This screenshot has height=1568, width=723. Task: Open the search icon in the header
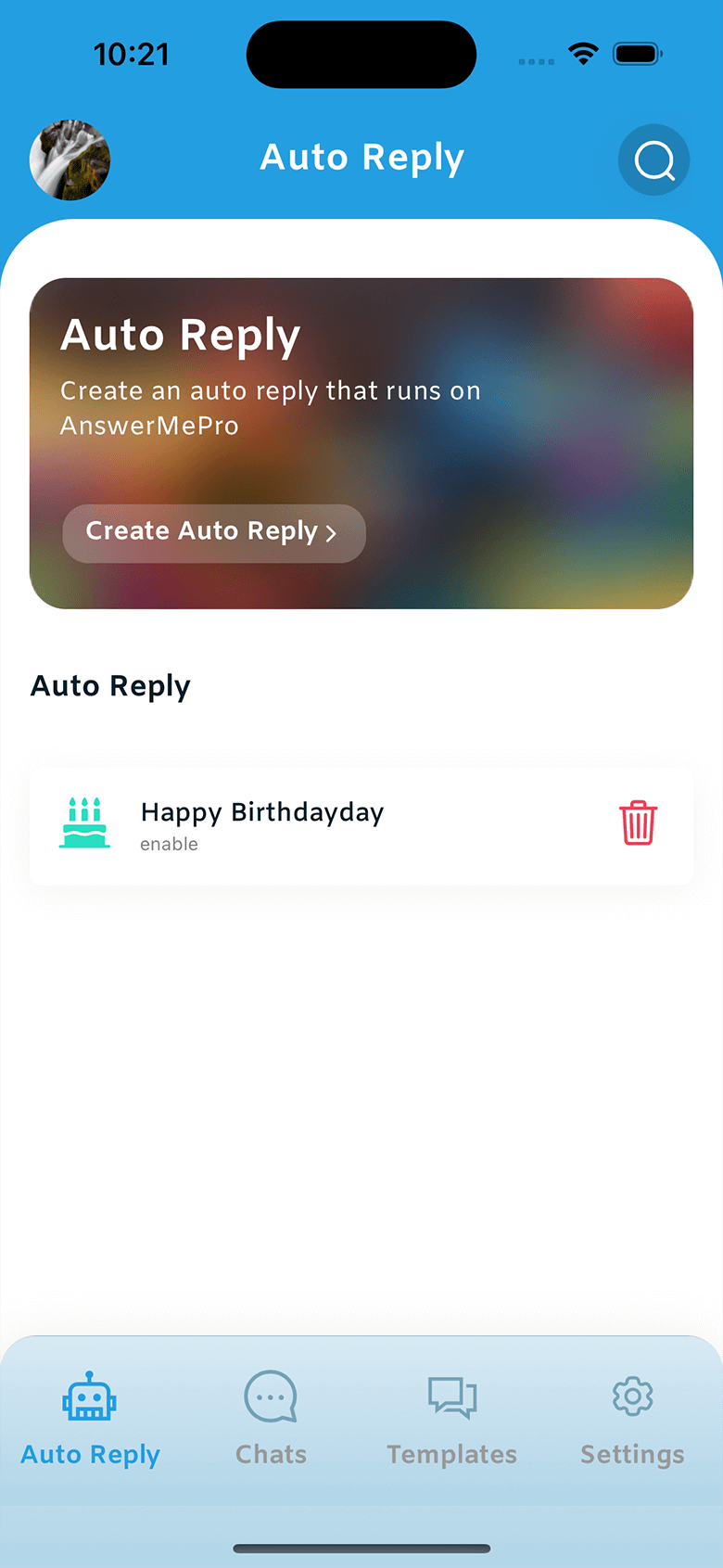point(653,160)
